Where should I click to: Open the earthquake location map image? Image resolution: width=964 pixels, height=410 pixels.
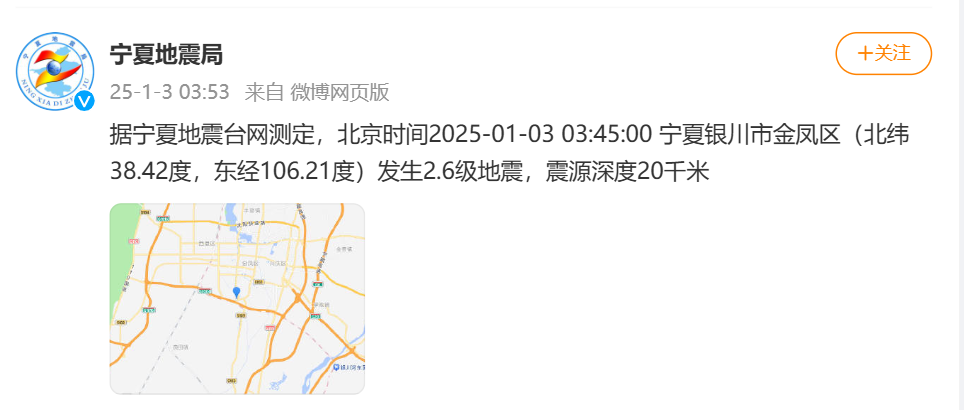pos(237,298)
